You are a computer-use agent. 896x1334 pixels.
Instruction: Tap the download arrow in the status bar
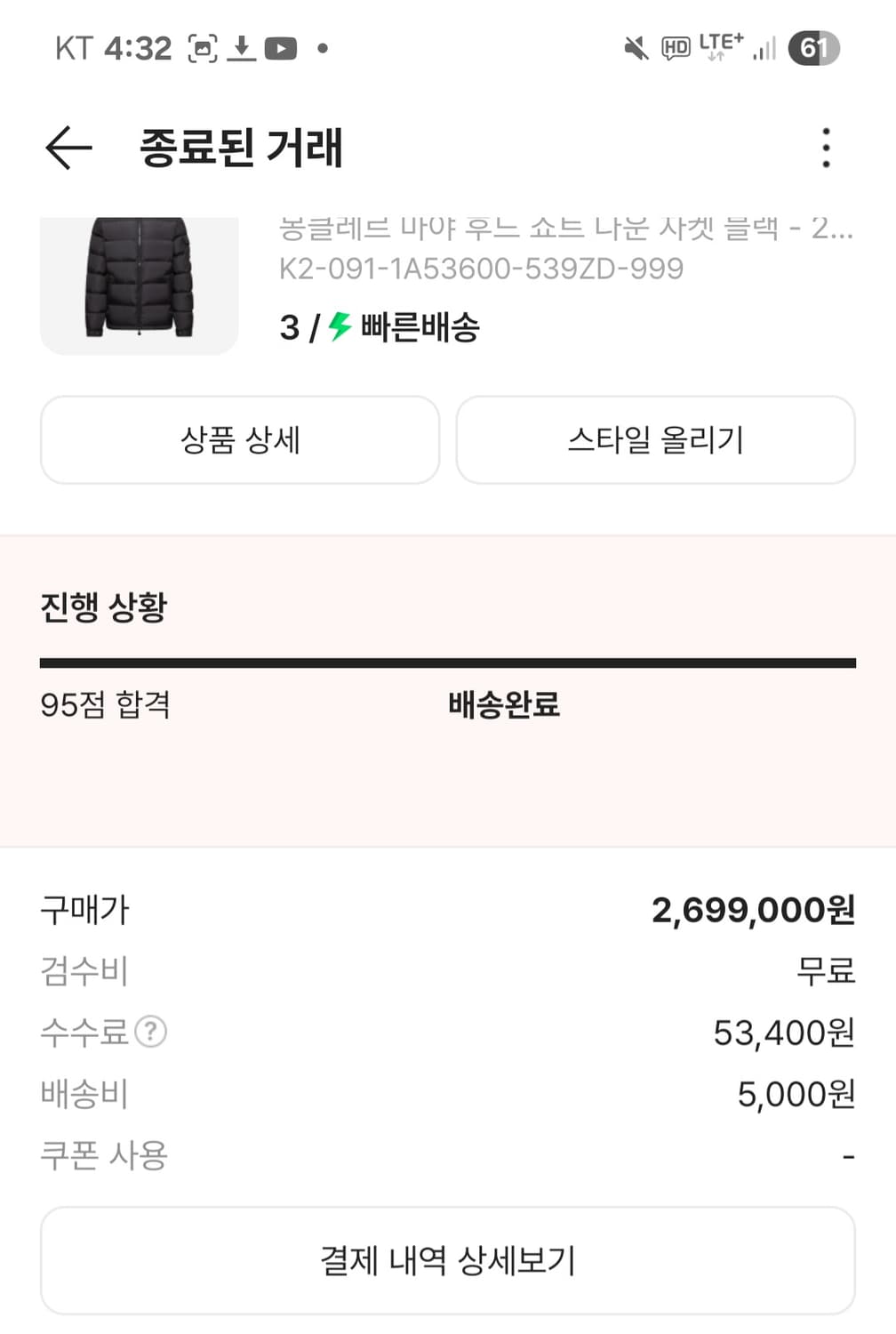(243, 46)
